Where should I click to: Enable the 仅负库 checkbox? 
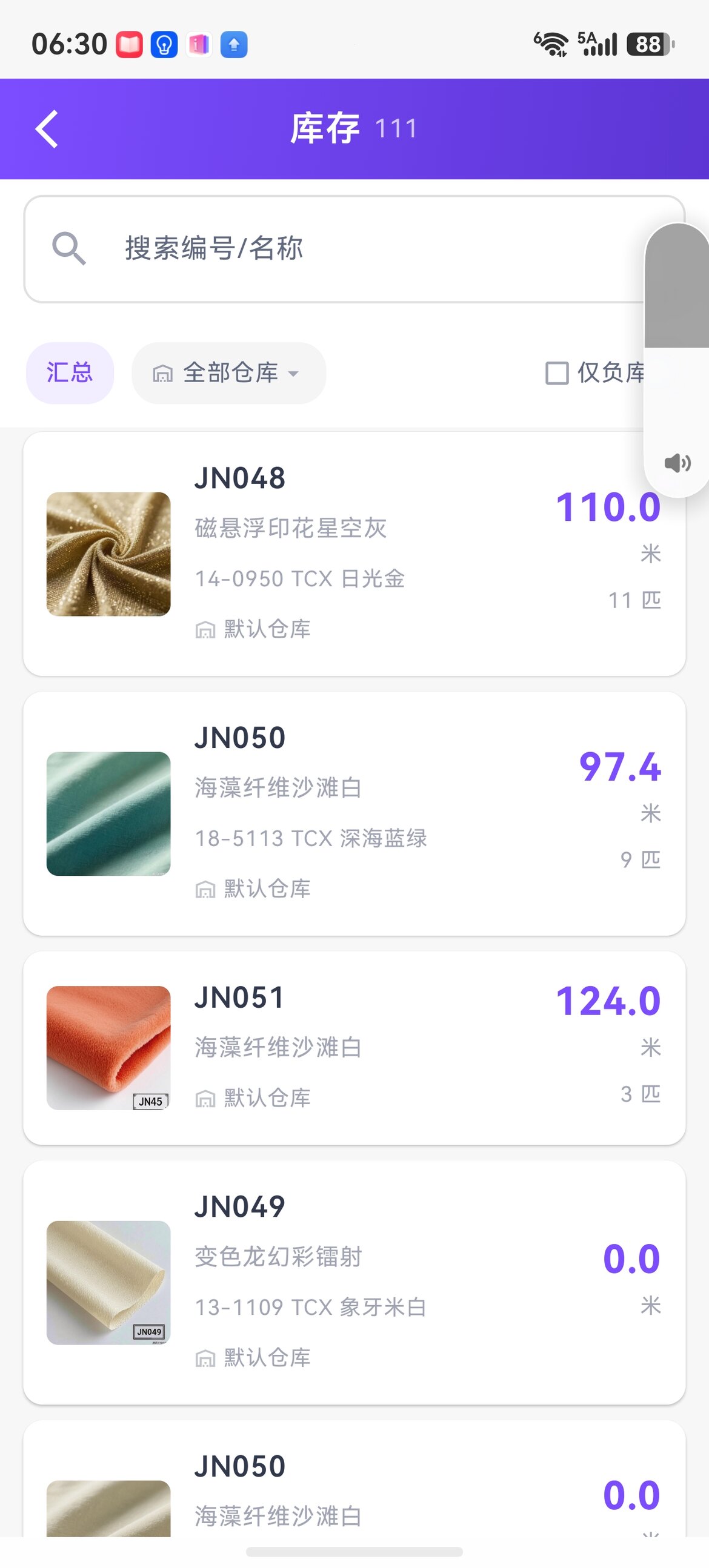[556, 373]
